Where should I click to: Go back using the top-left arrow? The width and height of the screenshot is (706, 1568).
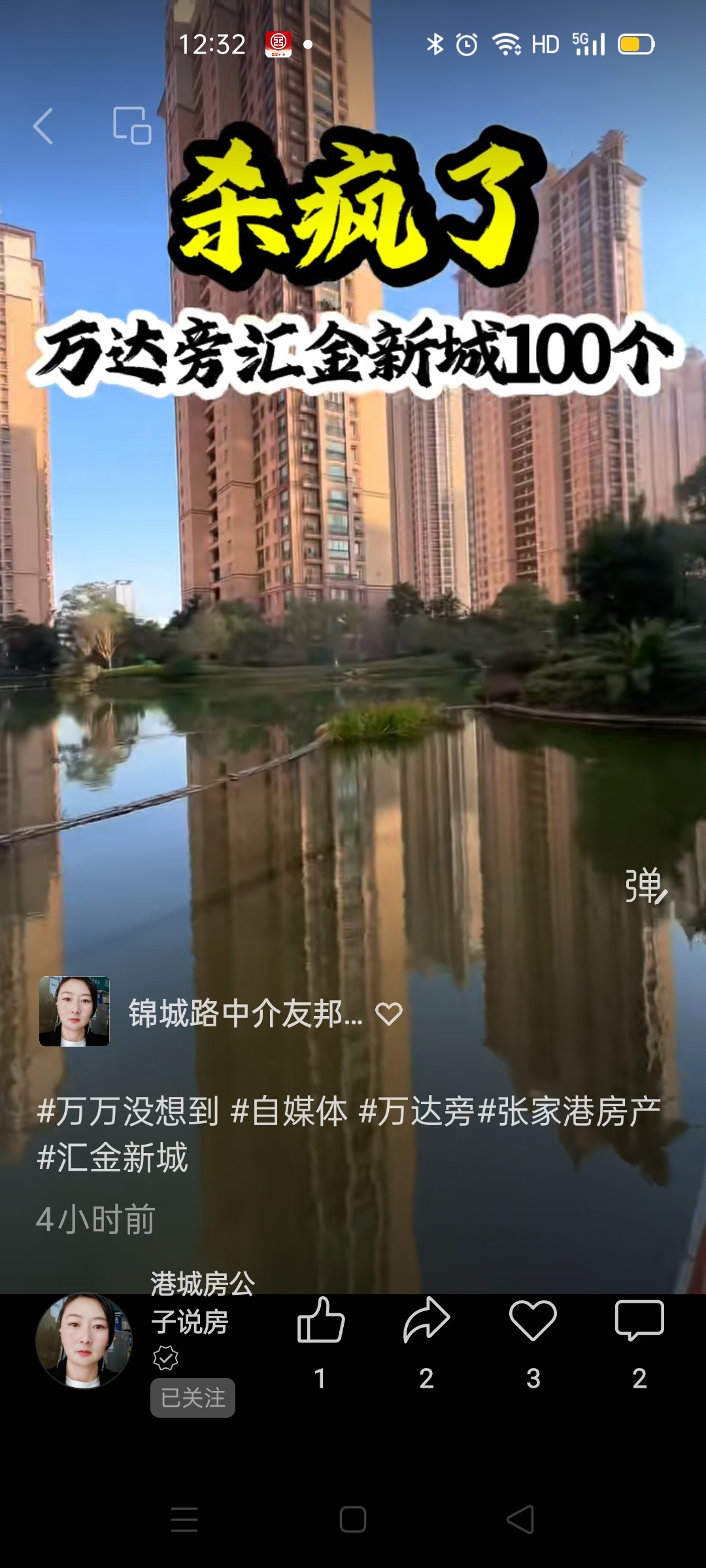pyautogui.click(x=43, y=125)
